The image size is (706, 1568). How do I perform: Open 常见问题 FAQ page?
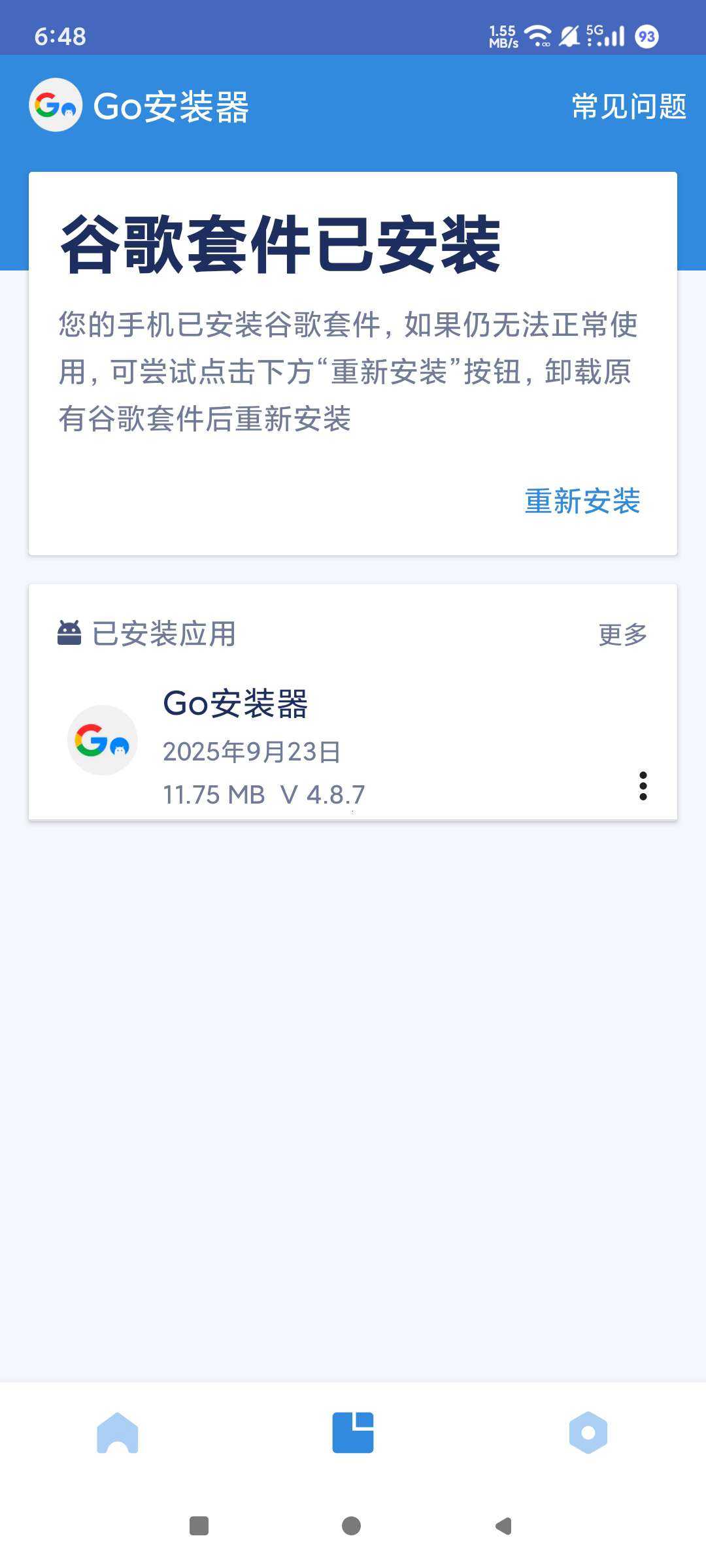click(x=629, y=106)
